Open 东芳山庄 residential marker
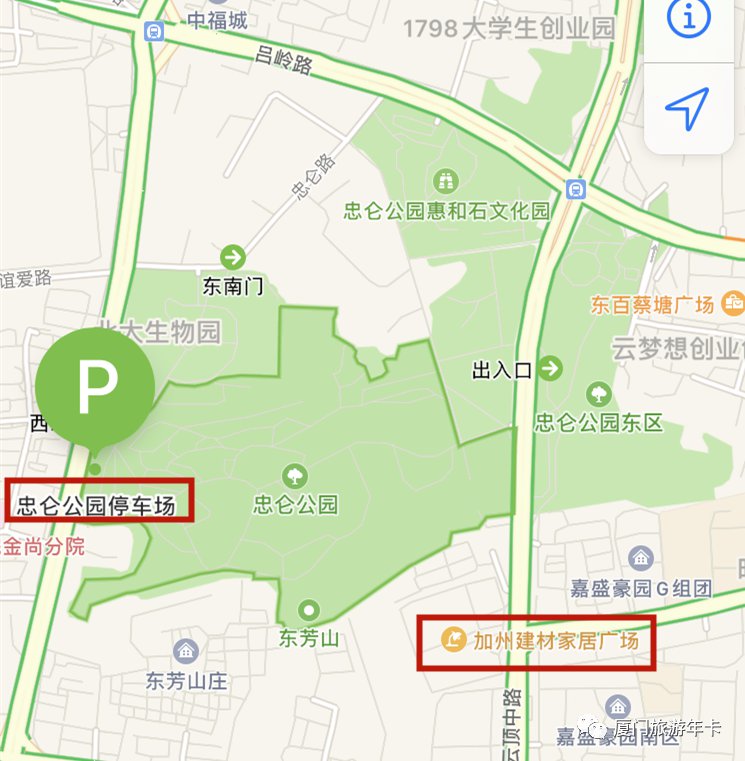745x761 pixels. click(185, 652)
